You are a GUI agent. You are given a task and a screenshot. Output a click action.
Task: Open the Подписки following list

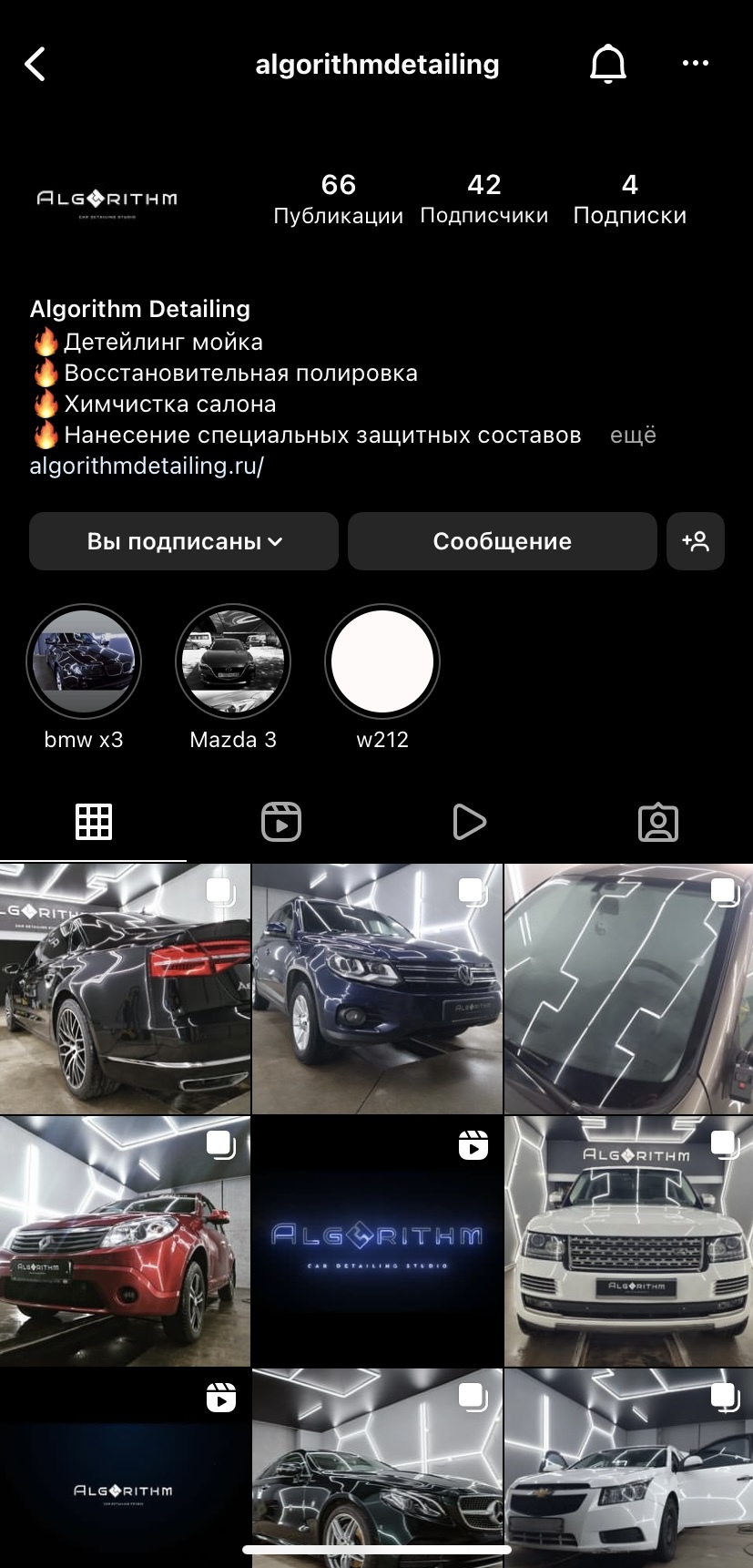(628, 199)
